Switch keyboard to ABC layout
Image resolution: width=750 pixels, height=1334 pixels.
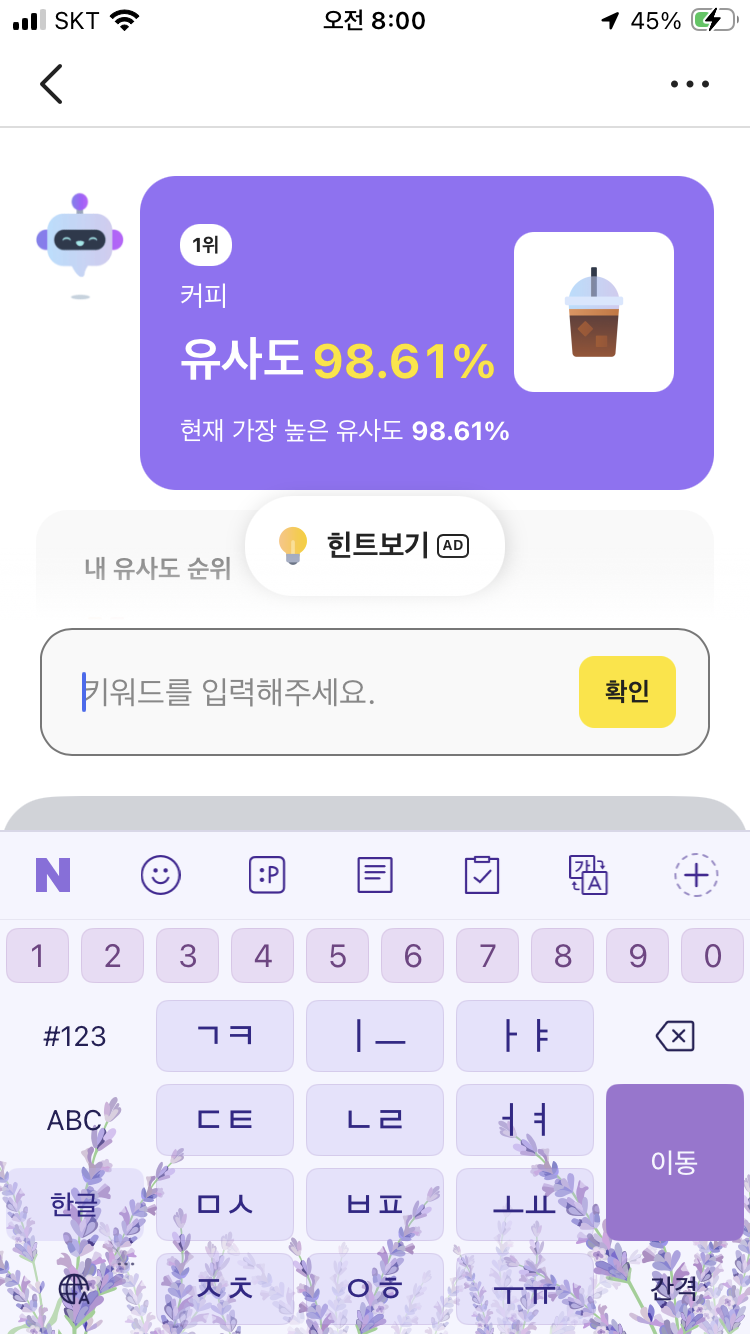click(75, 1121)
